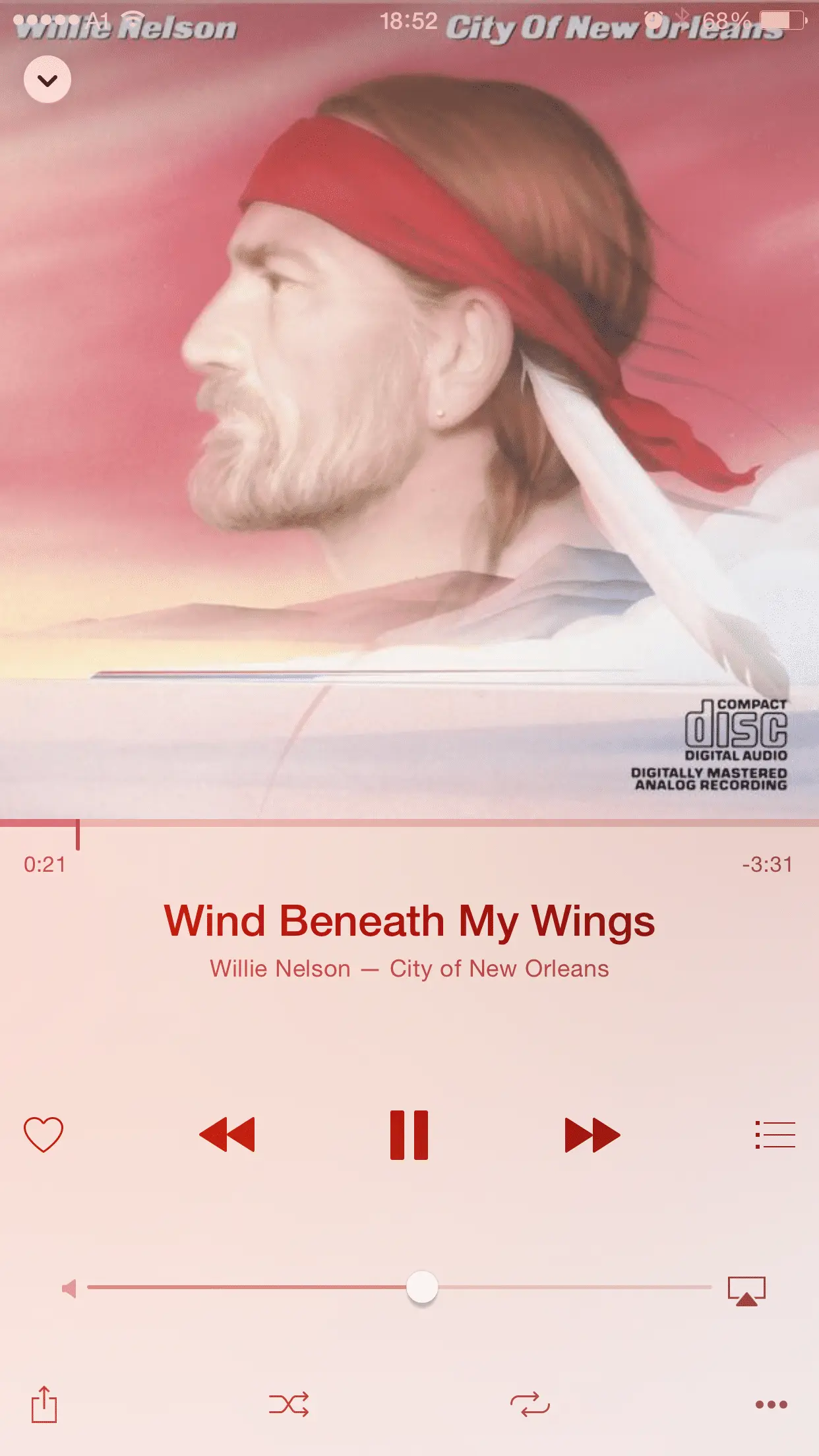Skip forward to the next track
This screenshot has width=819, height=1456.
pyautogui.click(x=591, y=1134)
